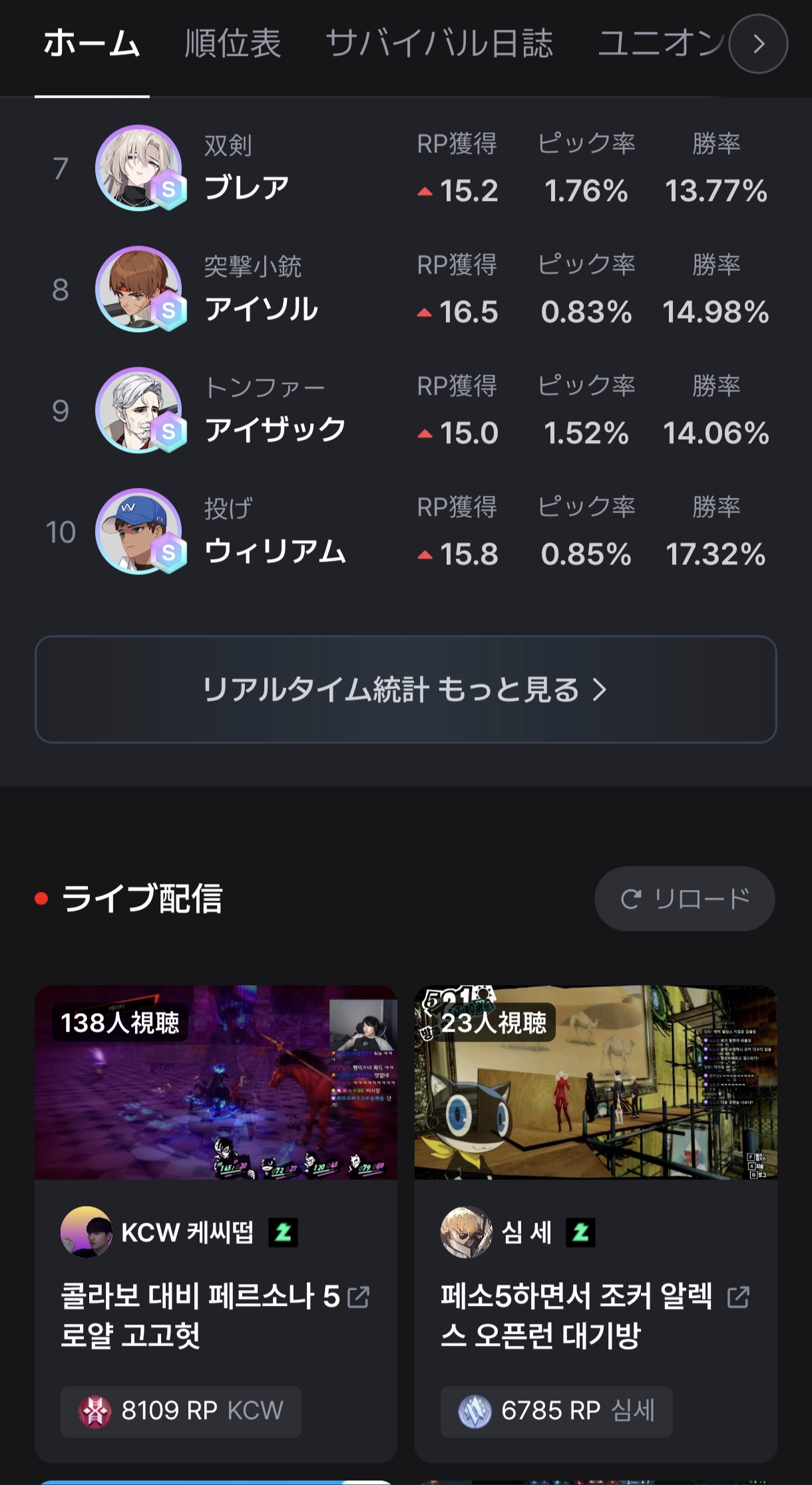View the 6785 RP 심세 player profile
The height and width of the screenshot is (1485, 812).
[556, 1410]
